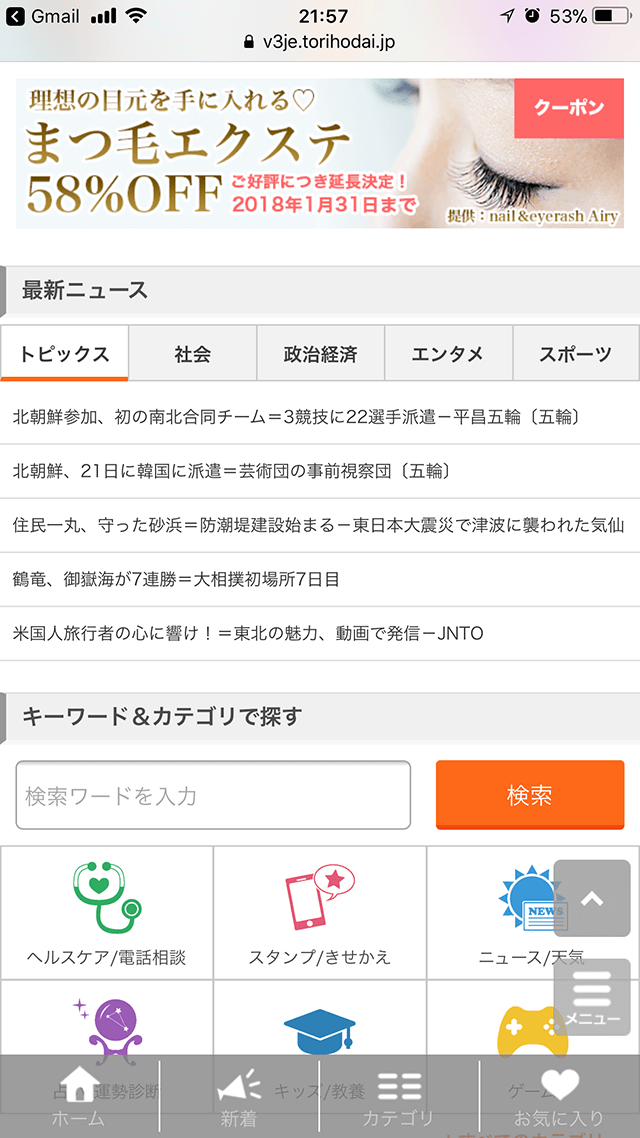Open the 住民一丸、守った砂浜 headline
This screenshot has height=1138, width=640.
pyautogui.click(x=320, y=525)
